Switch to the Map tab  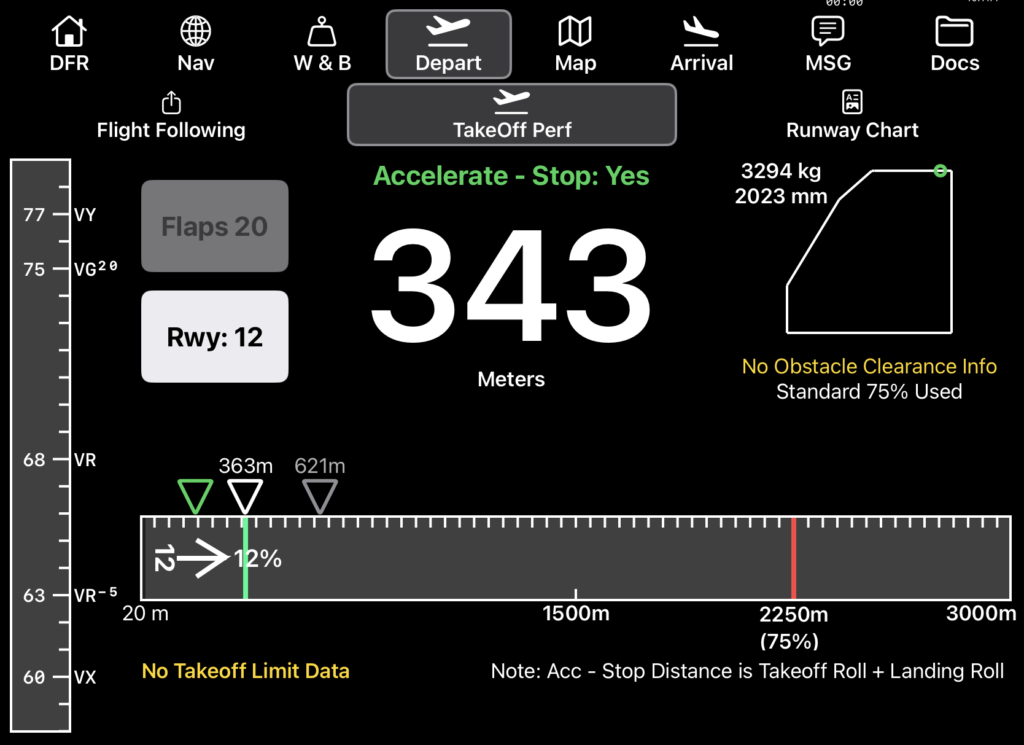pyautogui.click(x=575, y=45)
